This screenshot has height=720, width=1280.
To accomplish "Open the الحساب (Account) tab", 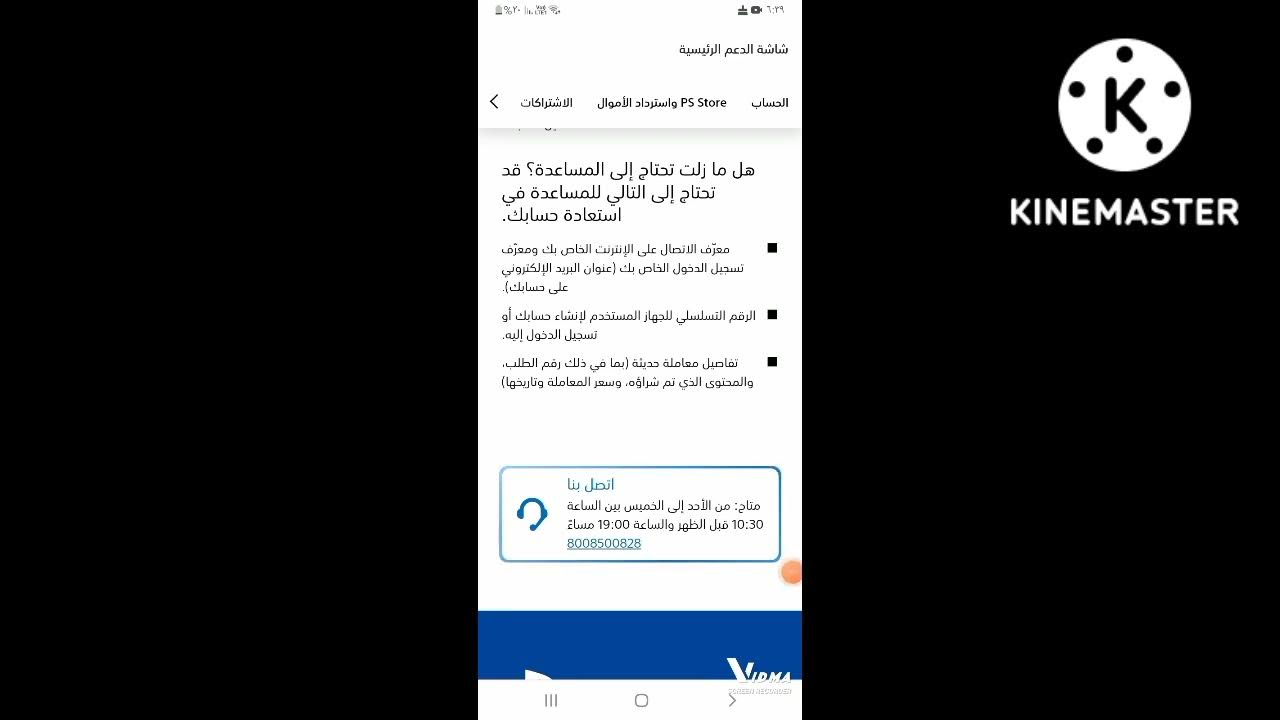I will [x=769, y=103].
